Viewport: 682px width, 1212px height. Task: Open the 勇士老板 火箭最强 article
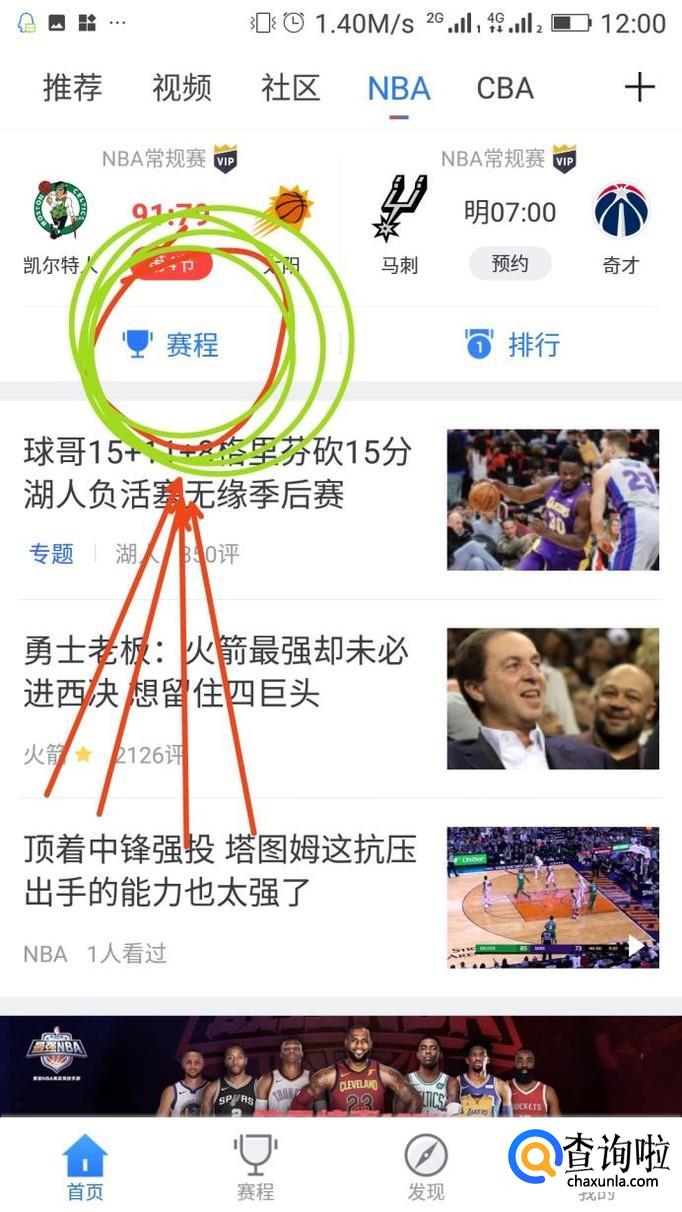point(216,671)
